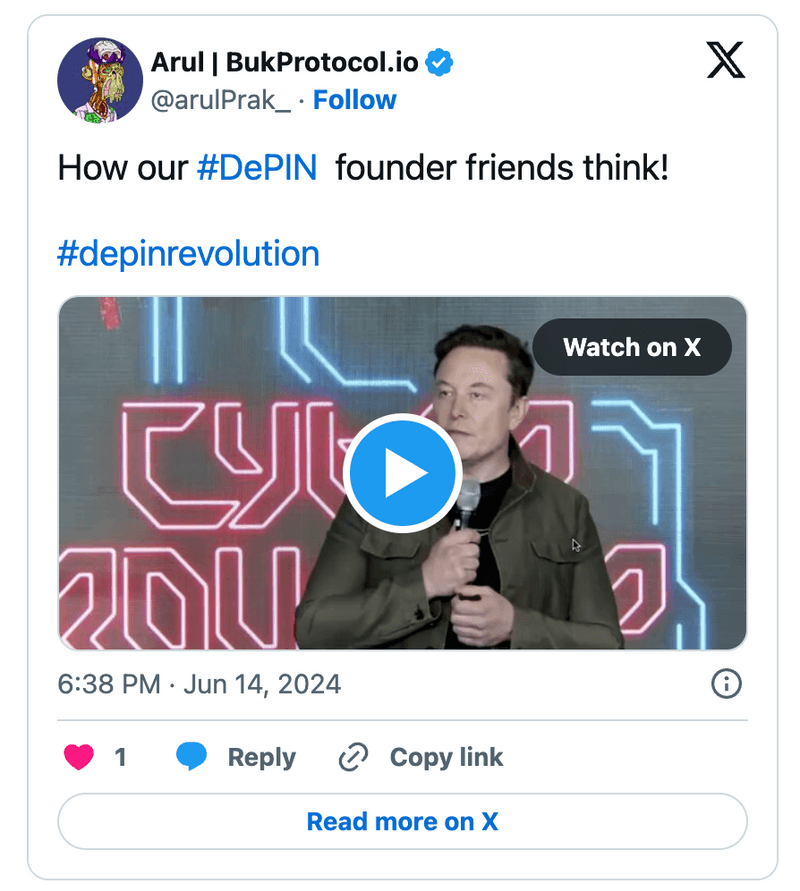Image resolution: width=800 pixels, height=891 pixels.
Task: Copy link to this post
Action: (421, 757)
